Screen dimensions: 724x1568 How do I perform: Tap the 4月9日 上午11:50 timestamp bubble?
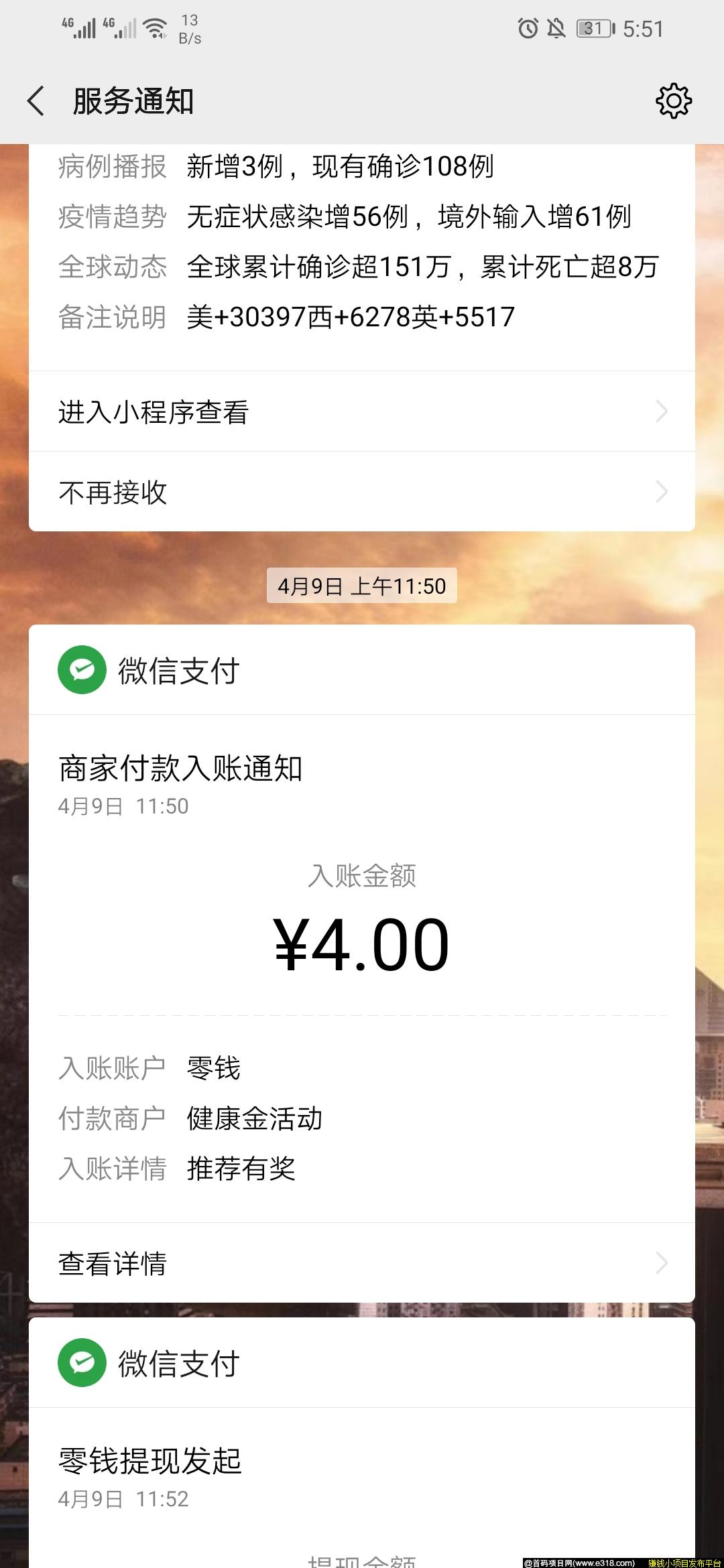[362, 586]
